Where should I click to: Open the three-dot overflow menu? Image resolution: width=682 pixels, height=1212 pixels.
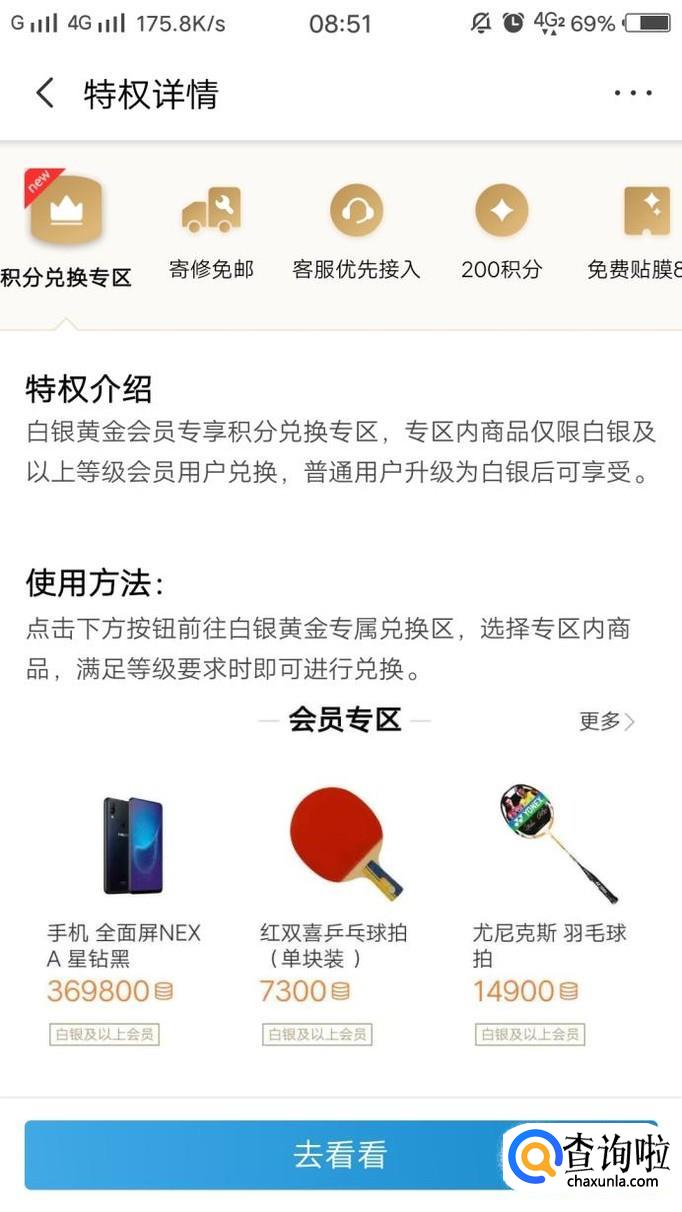[633, 93]
